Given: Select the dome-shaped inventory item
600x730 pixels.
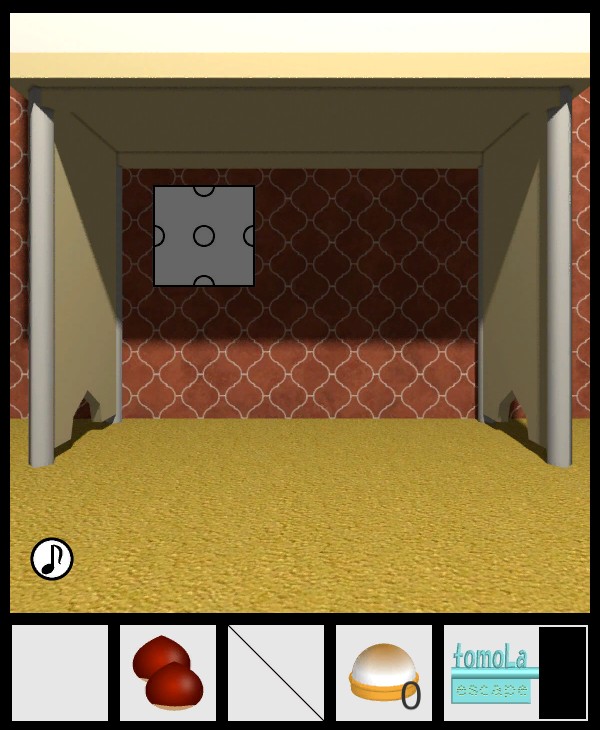Looking at the screenshot, I should pyautogui.click(x=384, y=673).
